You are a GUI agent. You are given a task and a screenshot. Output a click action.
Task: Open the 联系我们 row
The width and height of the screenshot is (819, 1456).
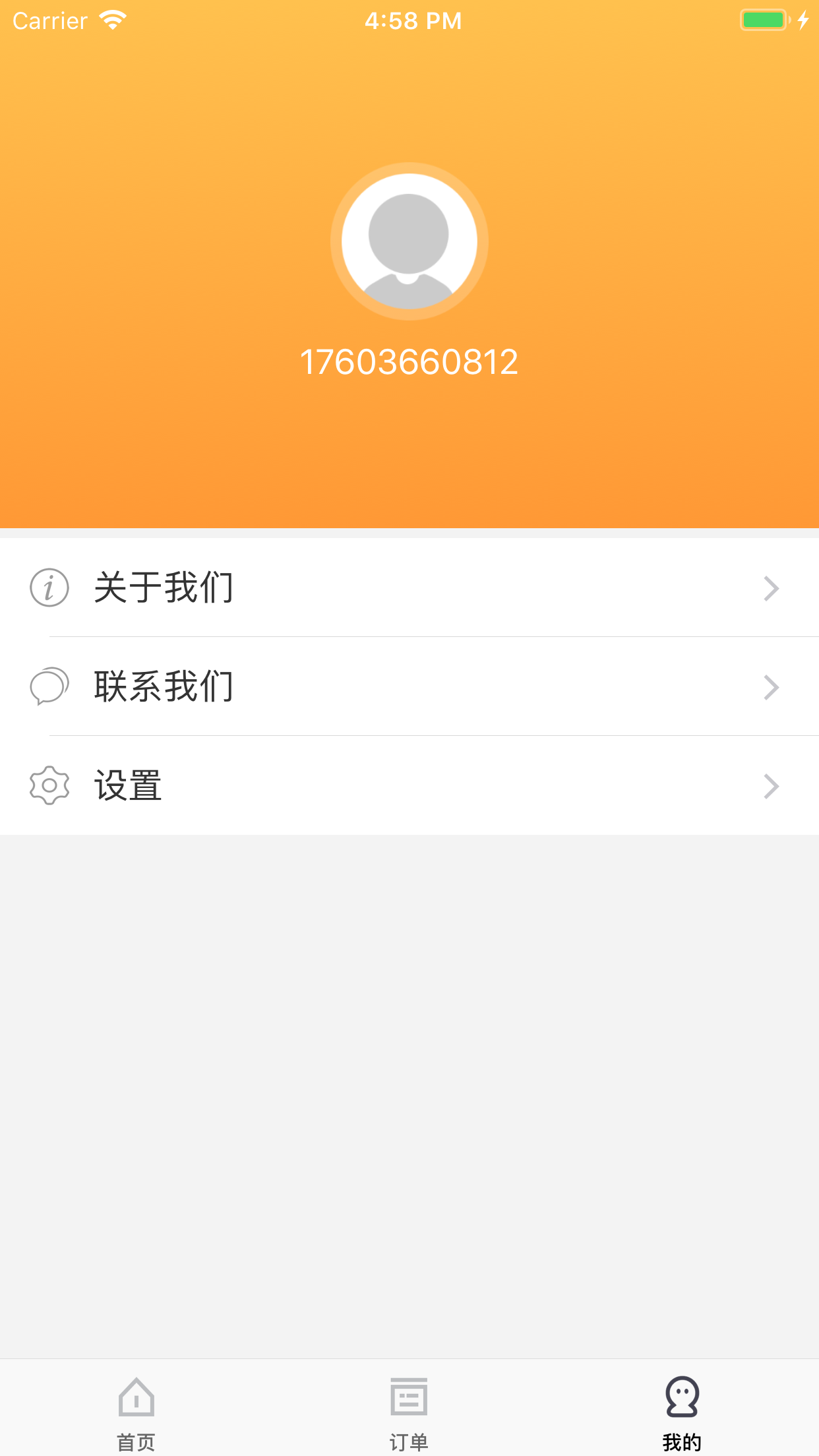[409, 686]
